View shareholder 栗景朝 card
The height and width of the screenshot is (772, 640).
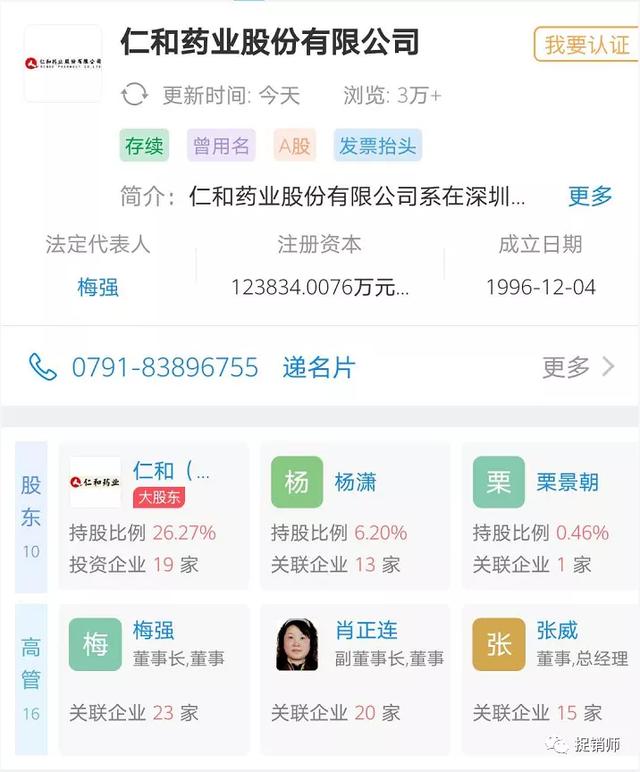(x=556, y=515)
